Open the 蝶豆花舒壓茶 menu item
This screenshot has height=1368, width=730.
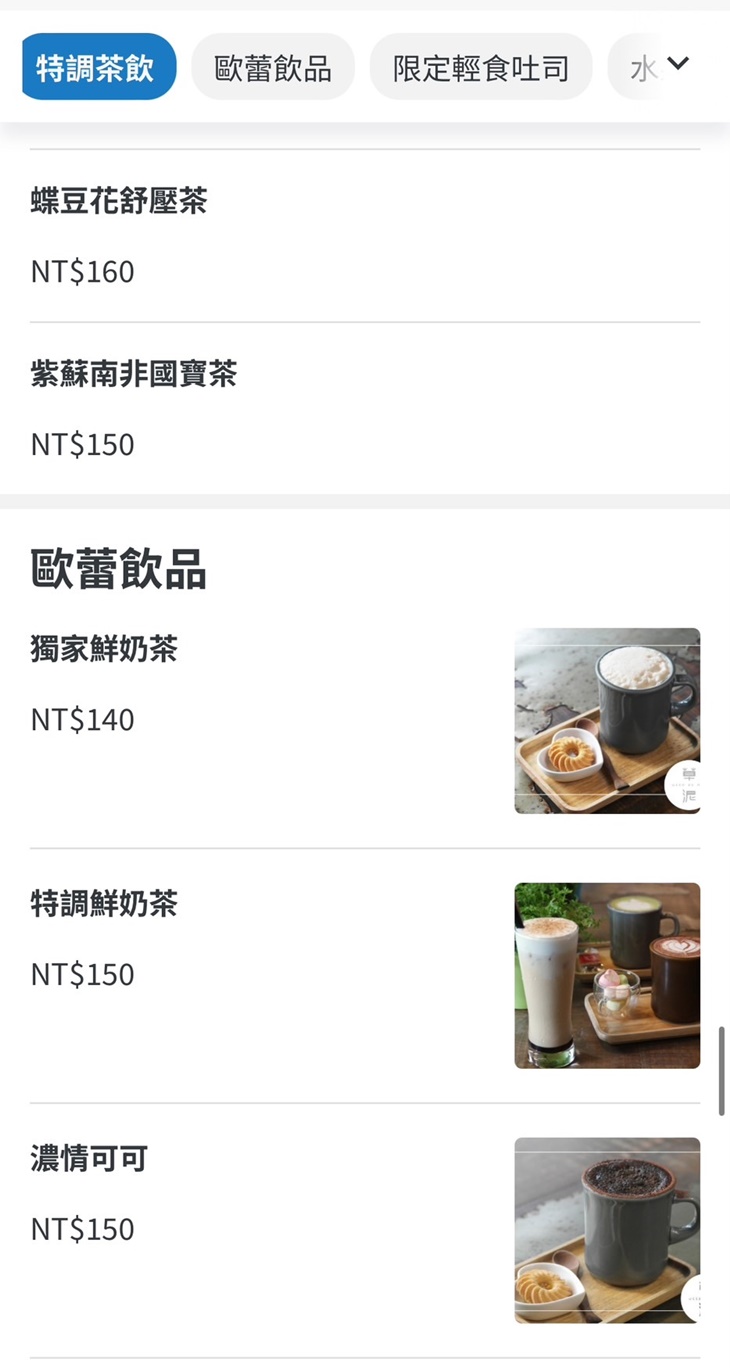[120, 202]
